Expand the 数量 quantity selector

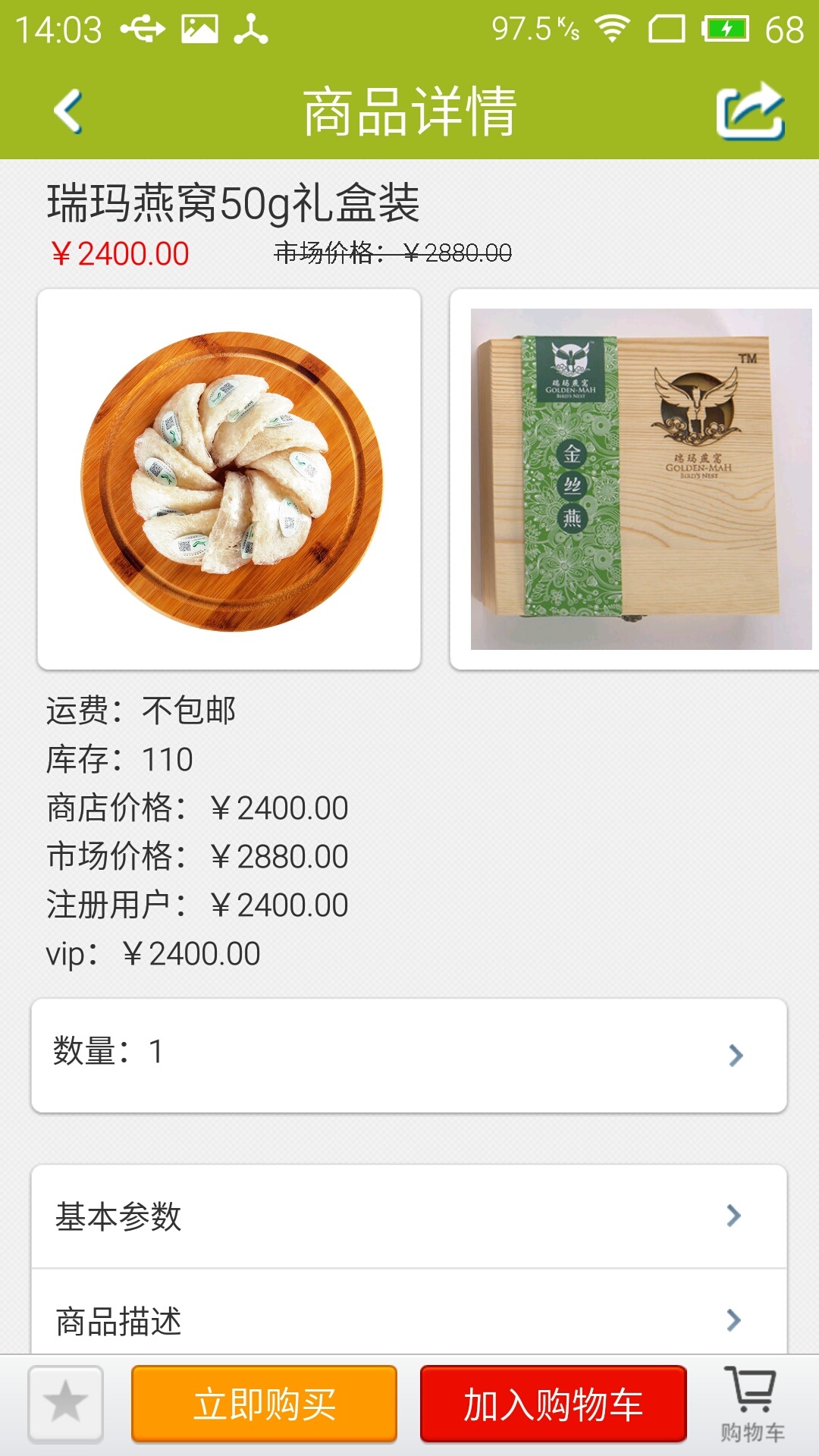click(409, 1054)
